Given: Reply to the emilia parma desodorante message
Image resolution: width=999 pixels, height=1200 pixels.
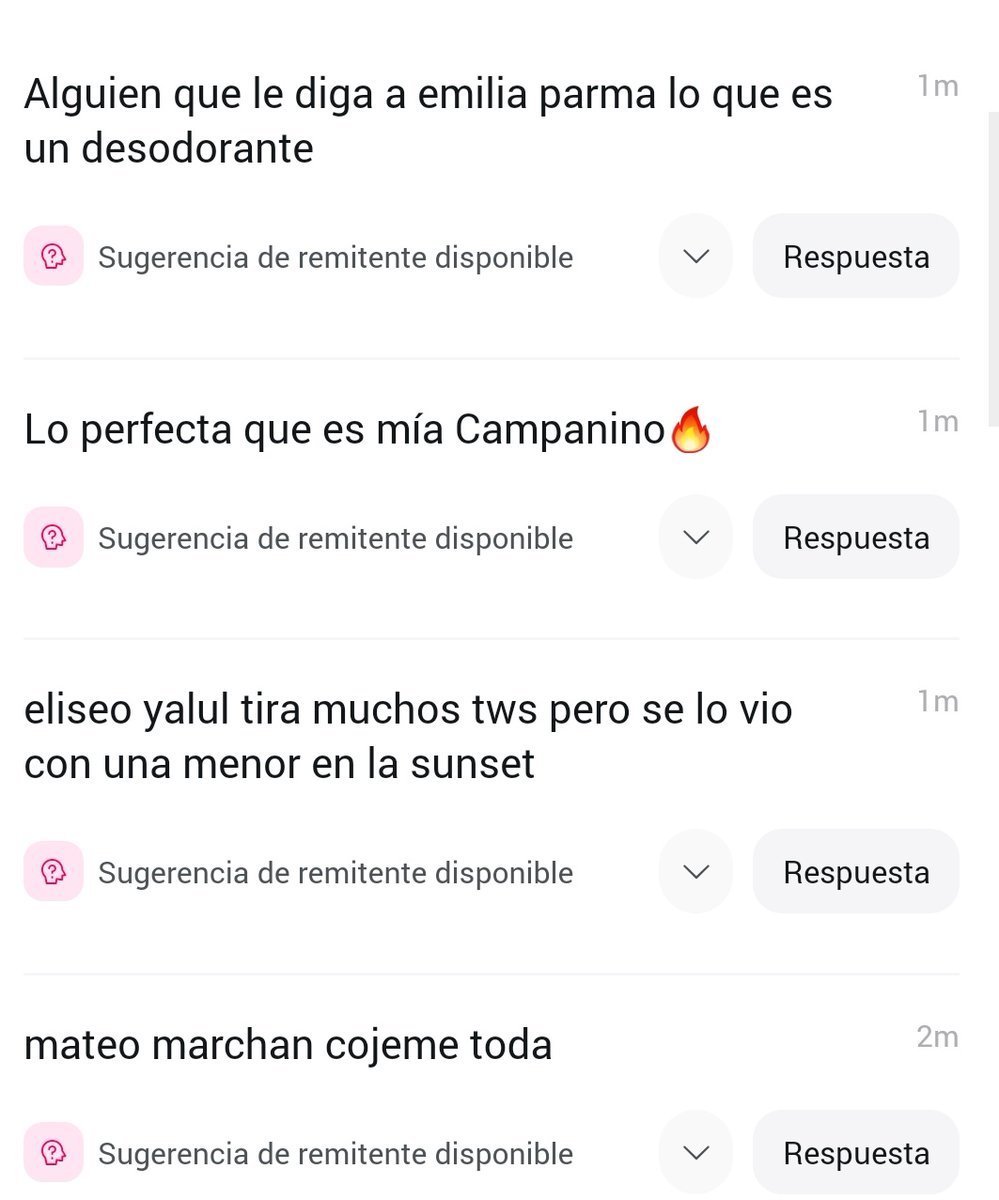Looking at the screenshot, I should [856, 256].
